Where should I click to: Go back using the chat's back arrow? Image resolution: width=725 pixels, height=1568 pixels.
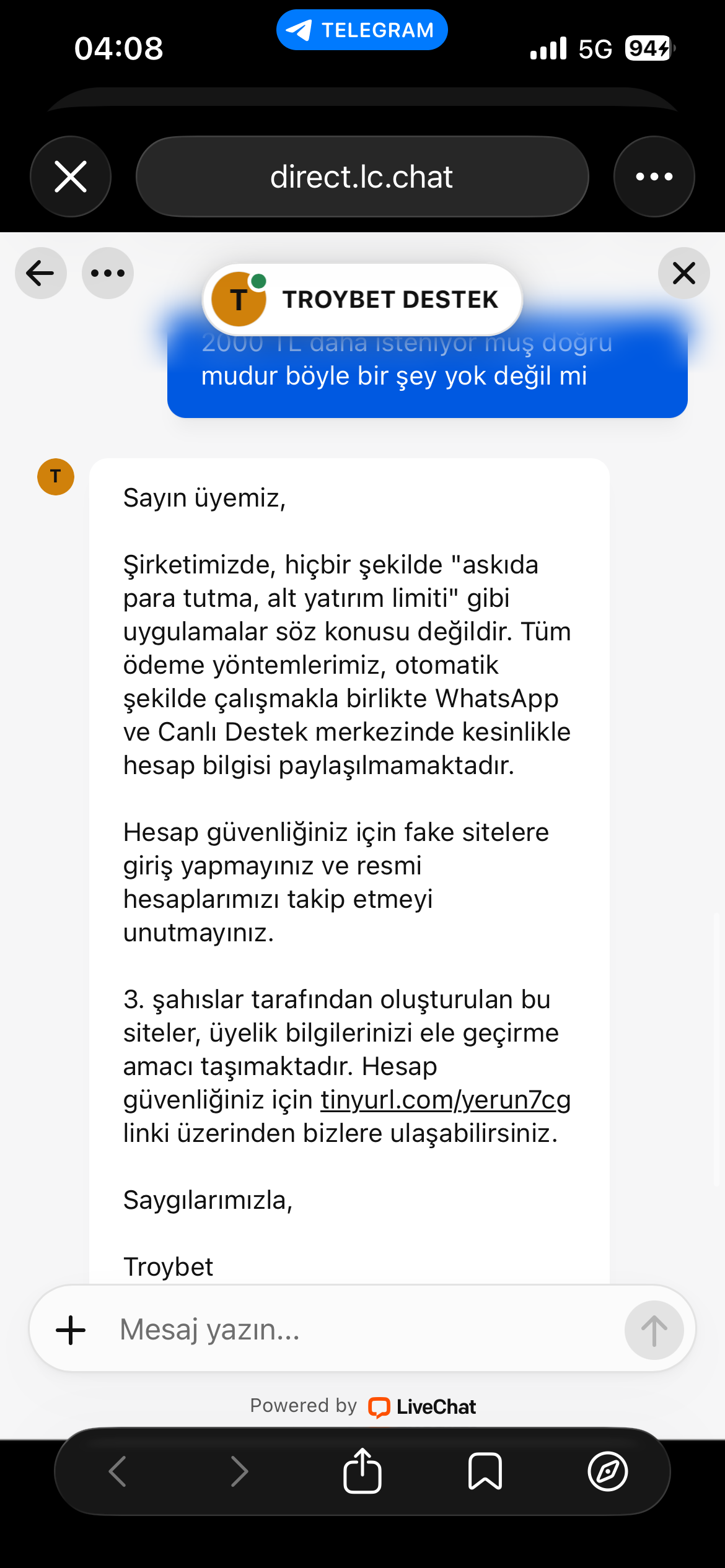pos(41,273)
